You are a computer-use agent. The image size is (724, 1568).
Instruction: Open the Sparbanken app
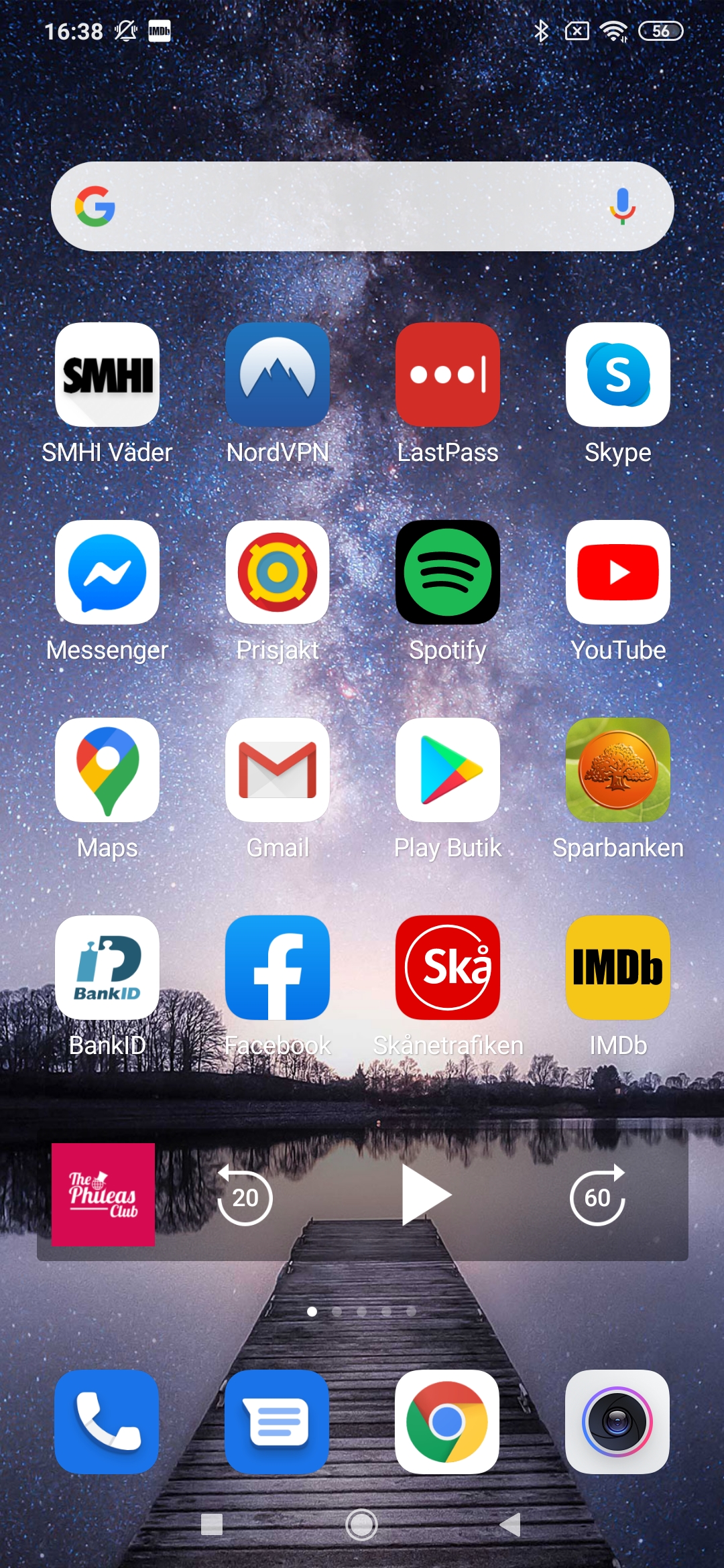pyautogui.click(x=618, y=770)
